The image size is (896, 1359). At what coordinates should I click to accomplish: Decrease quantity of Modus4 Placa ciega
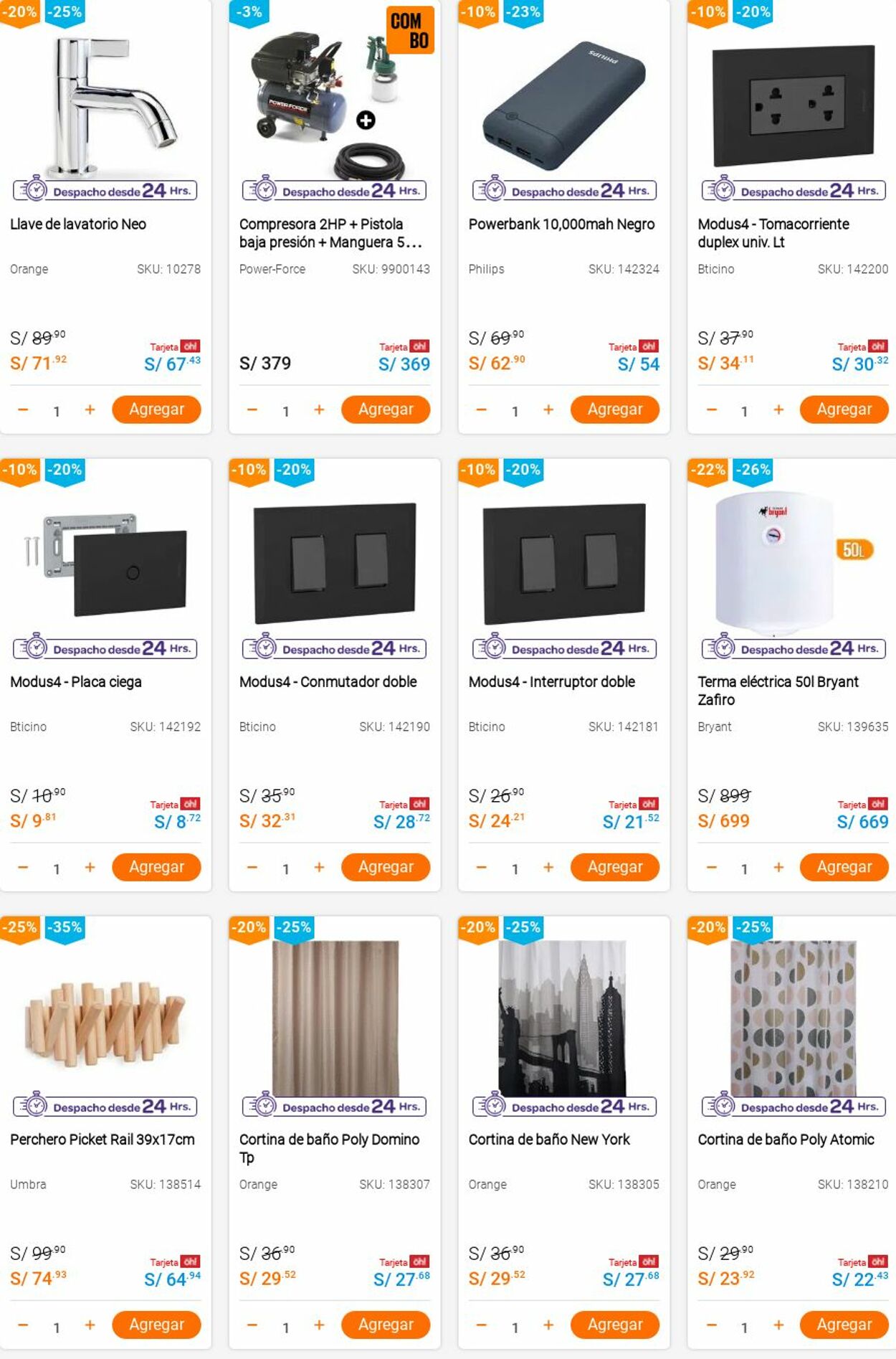pyautogui.click(x=23, y=867)
